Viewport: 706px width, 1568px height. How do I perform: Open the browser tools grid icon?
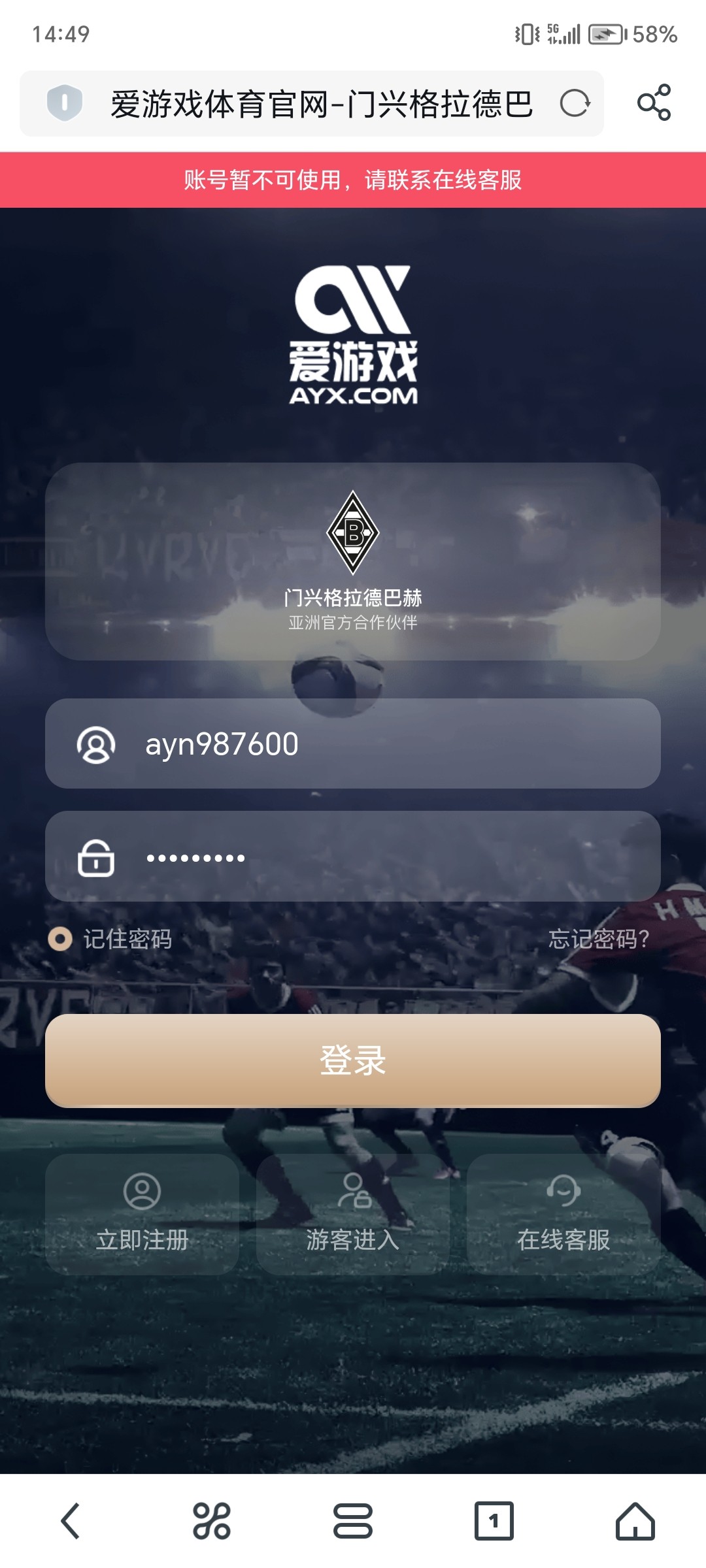(x=212, y=1521)
